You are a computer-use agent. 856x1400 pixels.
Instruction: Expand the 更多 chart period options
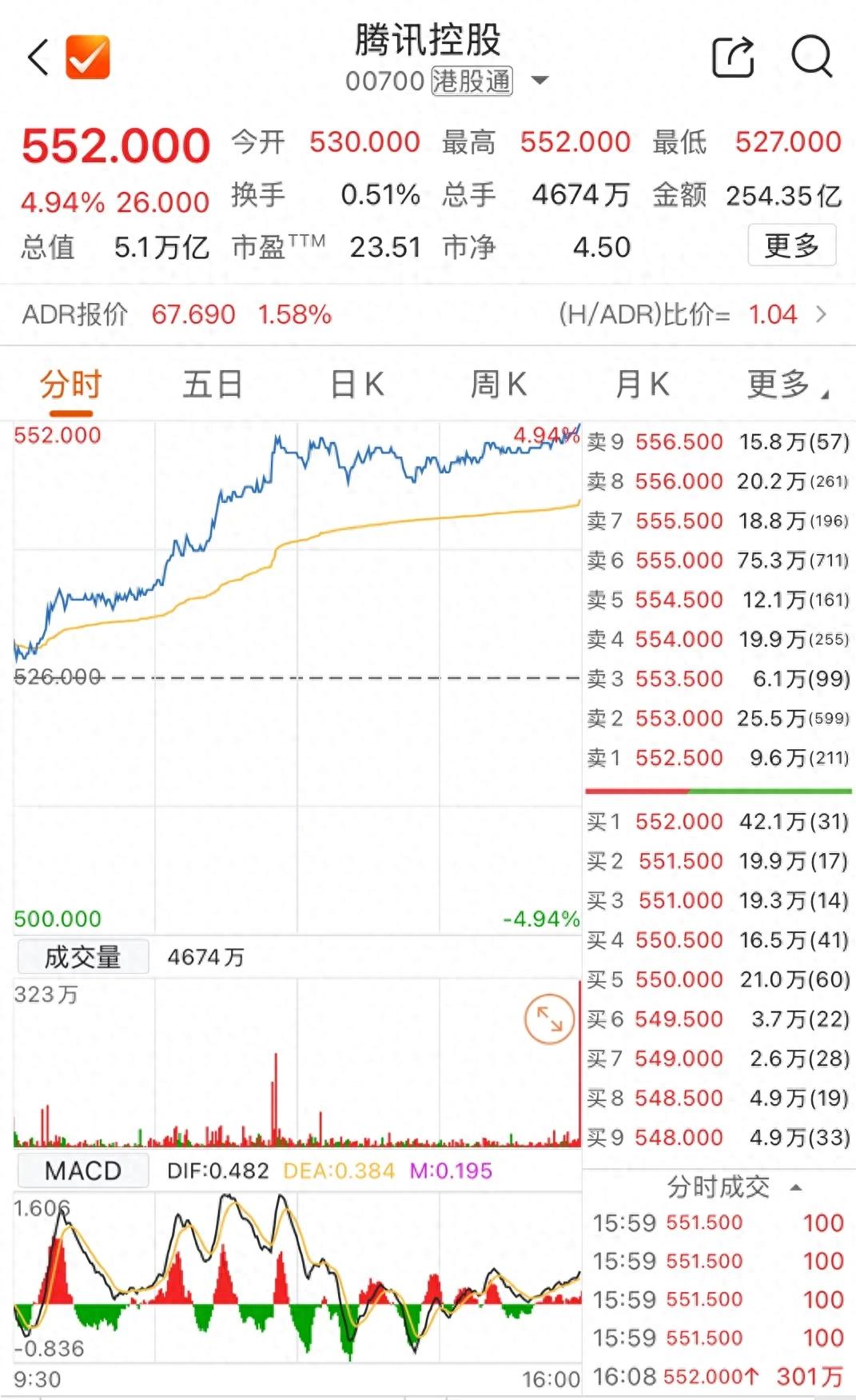(786, 385)
